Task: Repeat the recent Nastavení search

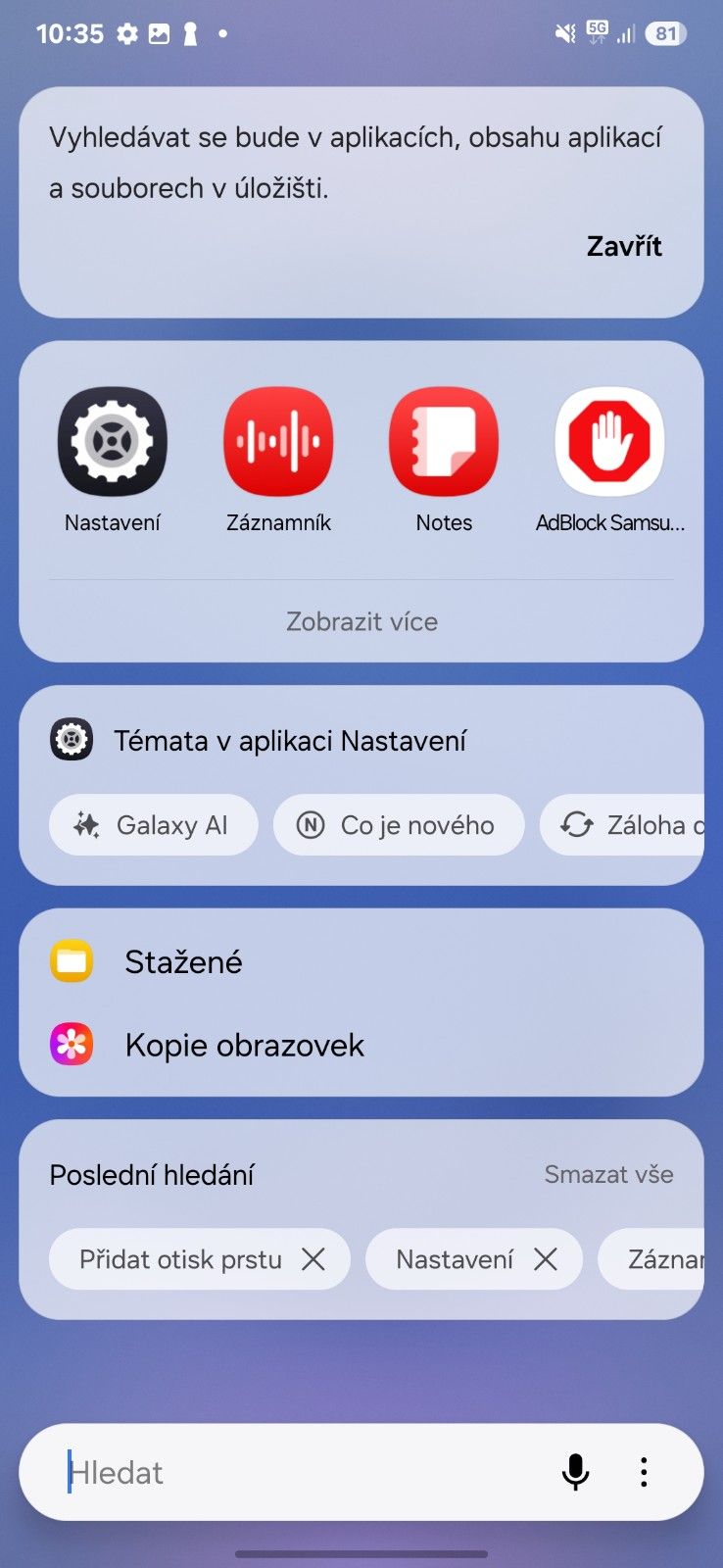Action: 454,1259
